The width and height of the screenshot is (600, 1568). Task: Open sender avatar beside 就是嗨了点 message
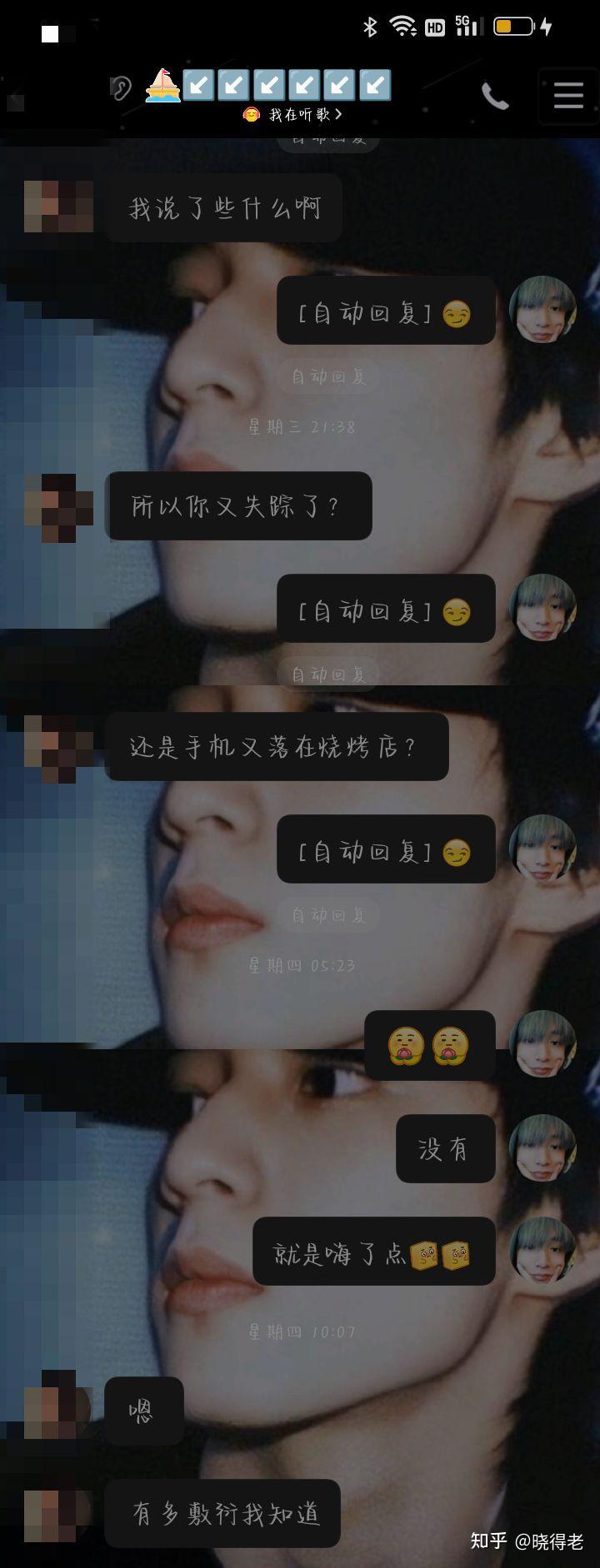point(542,1250)
